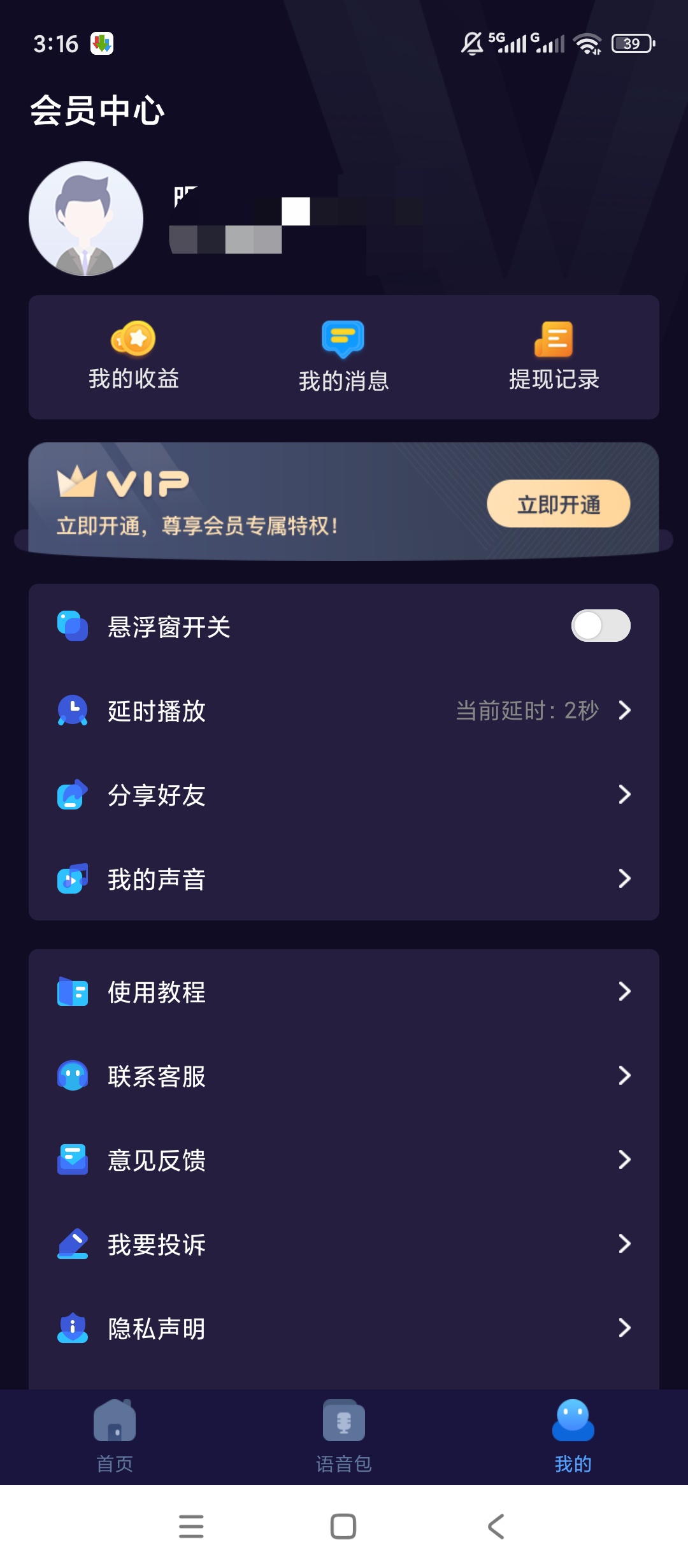Viewport: 688px width, 1568px height.
Task: Open 我的声音 row
Action: [344, 878]
